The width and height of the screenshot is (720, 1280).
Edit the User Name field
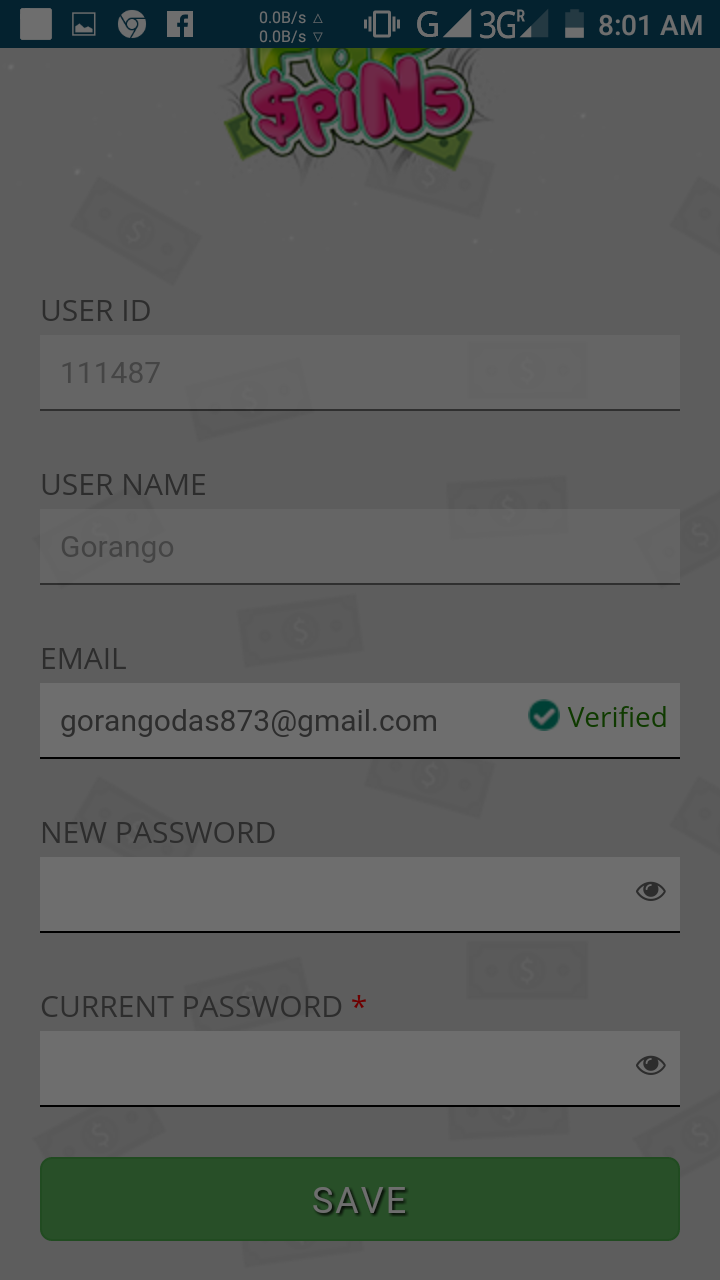pos(360,546)
